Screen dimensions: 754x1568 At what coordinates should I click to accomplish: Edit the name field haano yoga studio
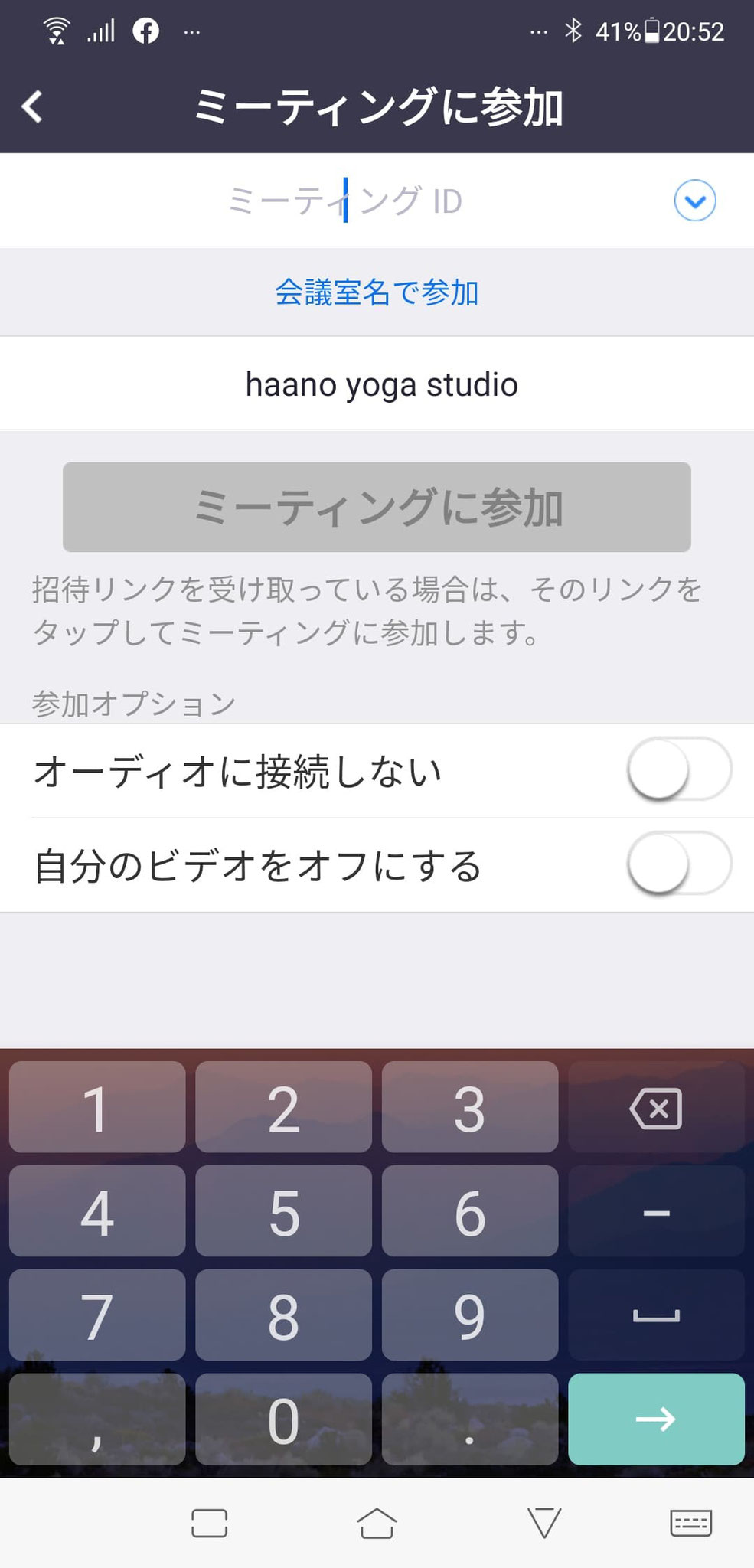point(377,384)
